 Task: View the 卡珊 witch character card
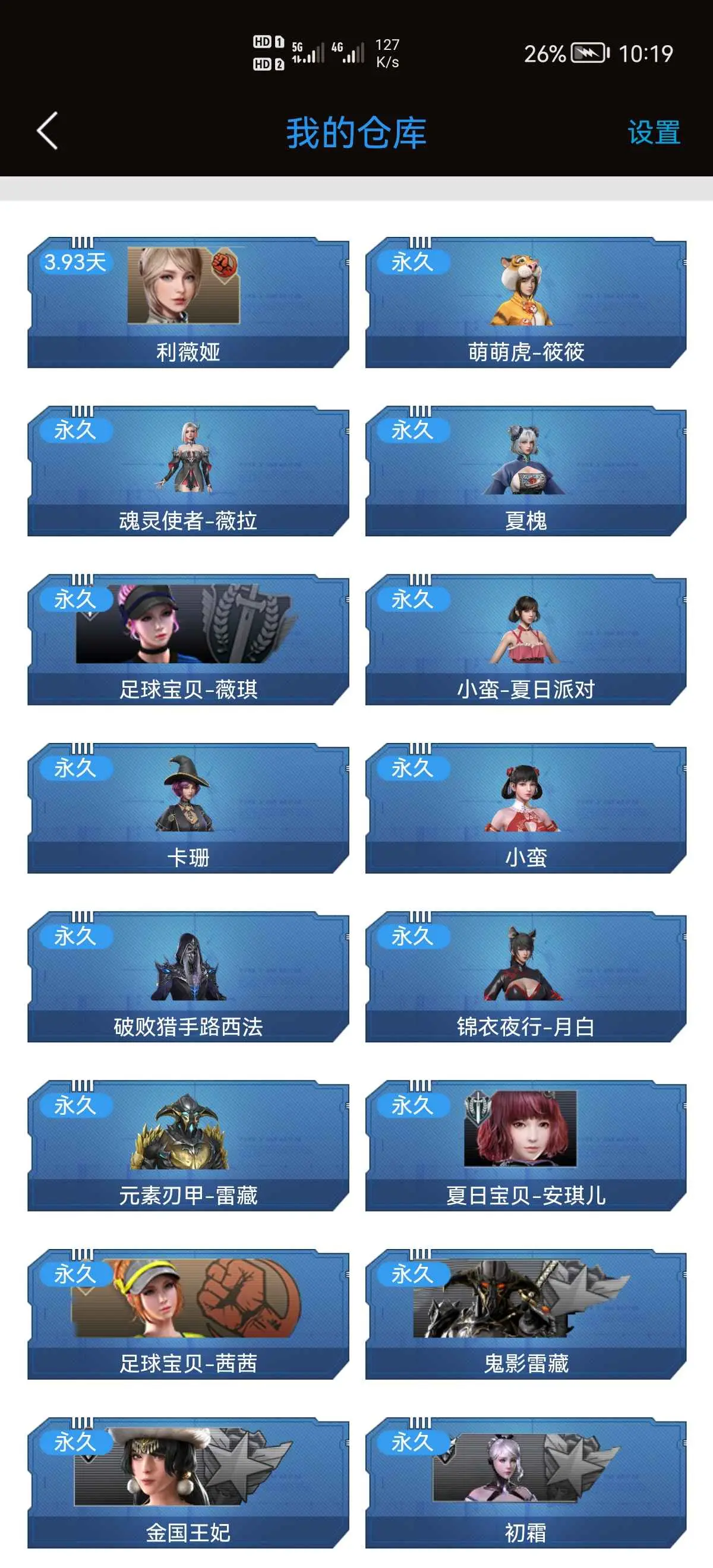pos(188,808)
